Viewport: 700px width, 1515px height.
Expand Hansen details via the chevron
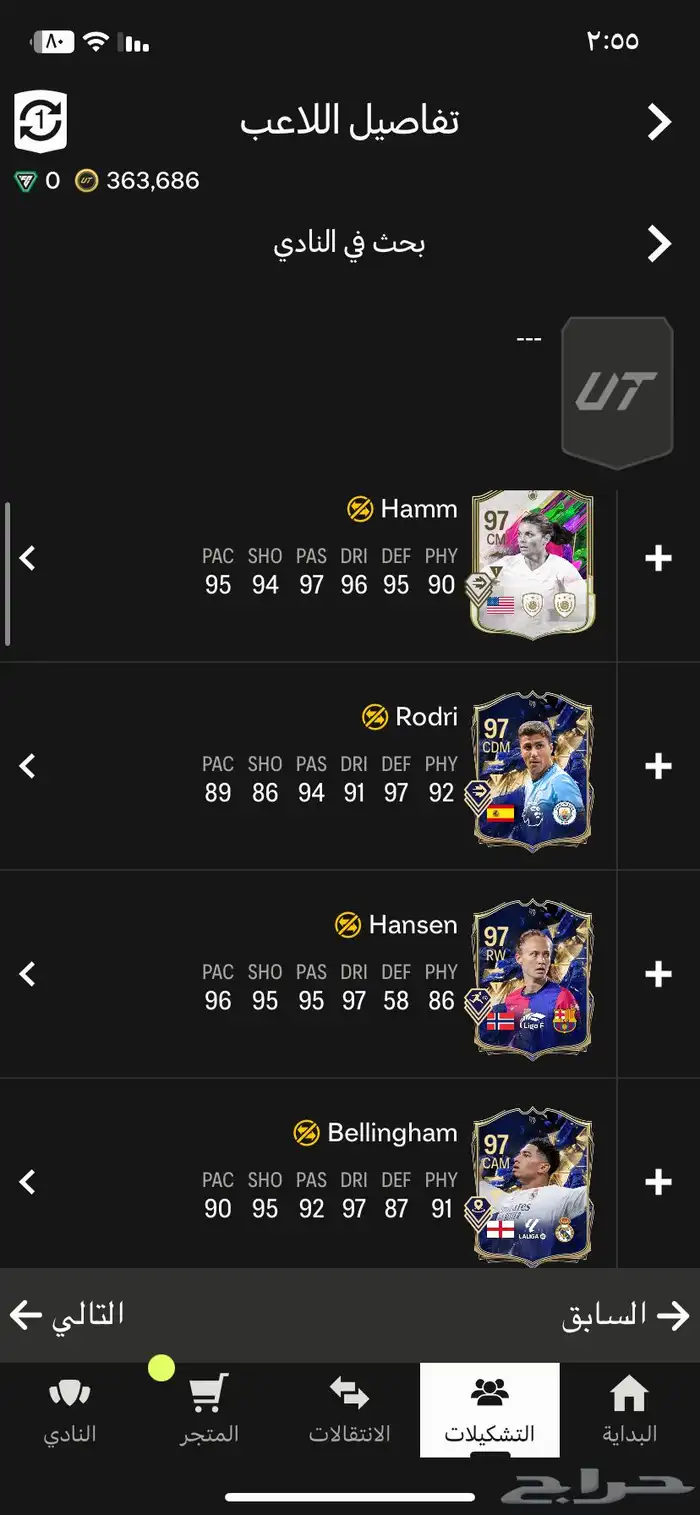tap(28, 974)
